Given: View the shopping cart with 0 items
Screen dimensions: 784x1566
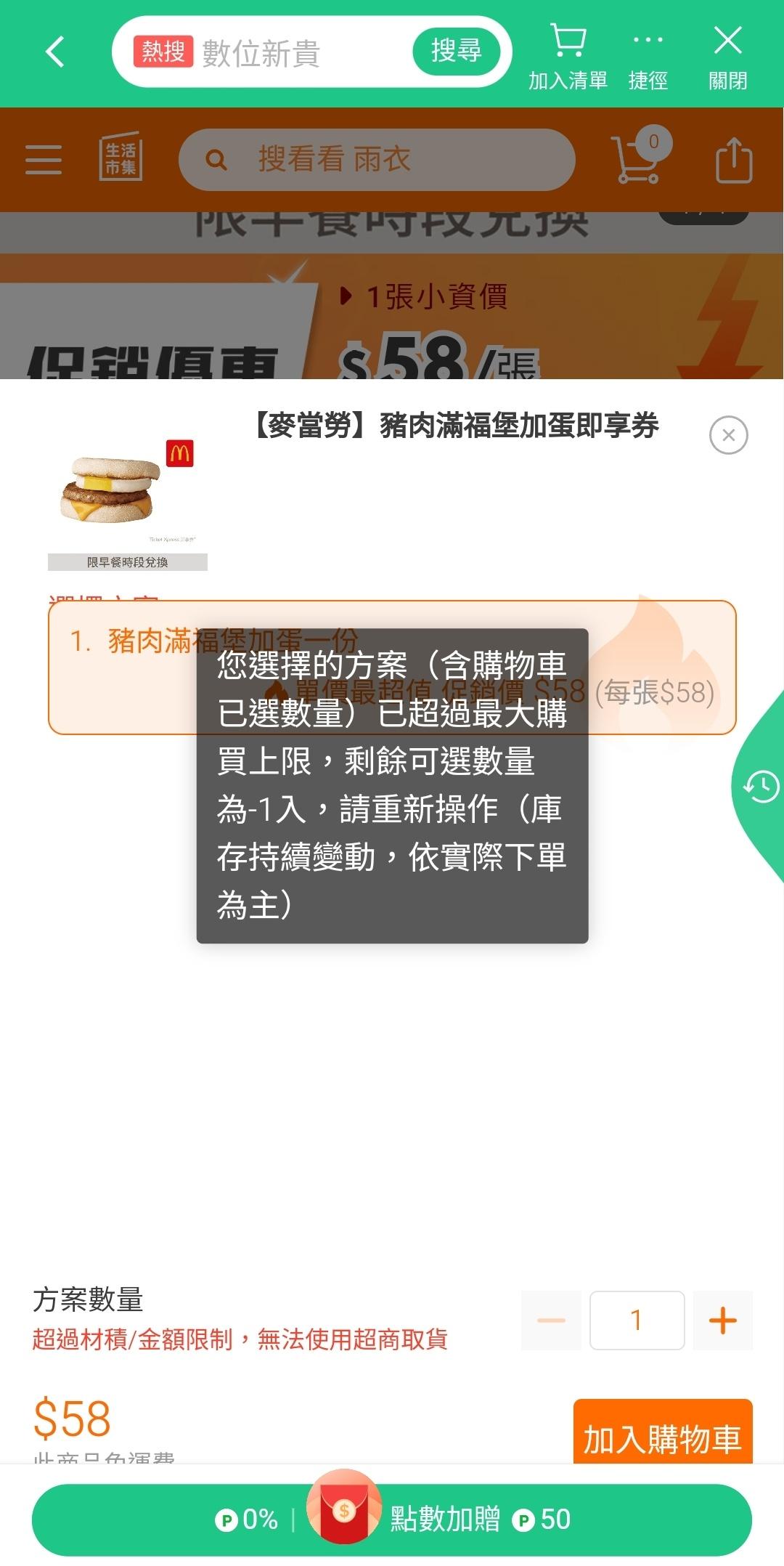Looking at the screenshot, I should pyautogui.click(x=639, y=158).
